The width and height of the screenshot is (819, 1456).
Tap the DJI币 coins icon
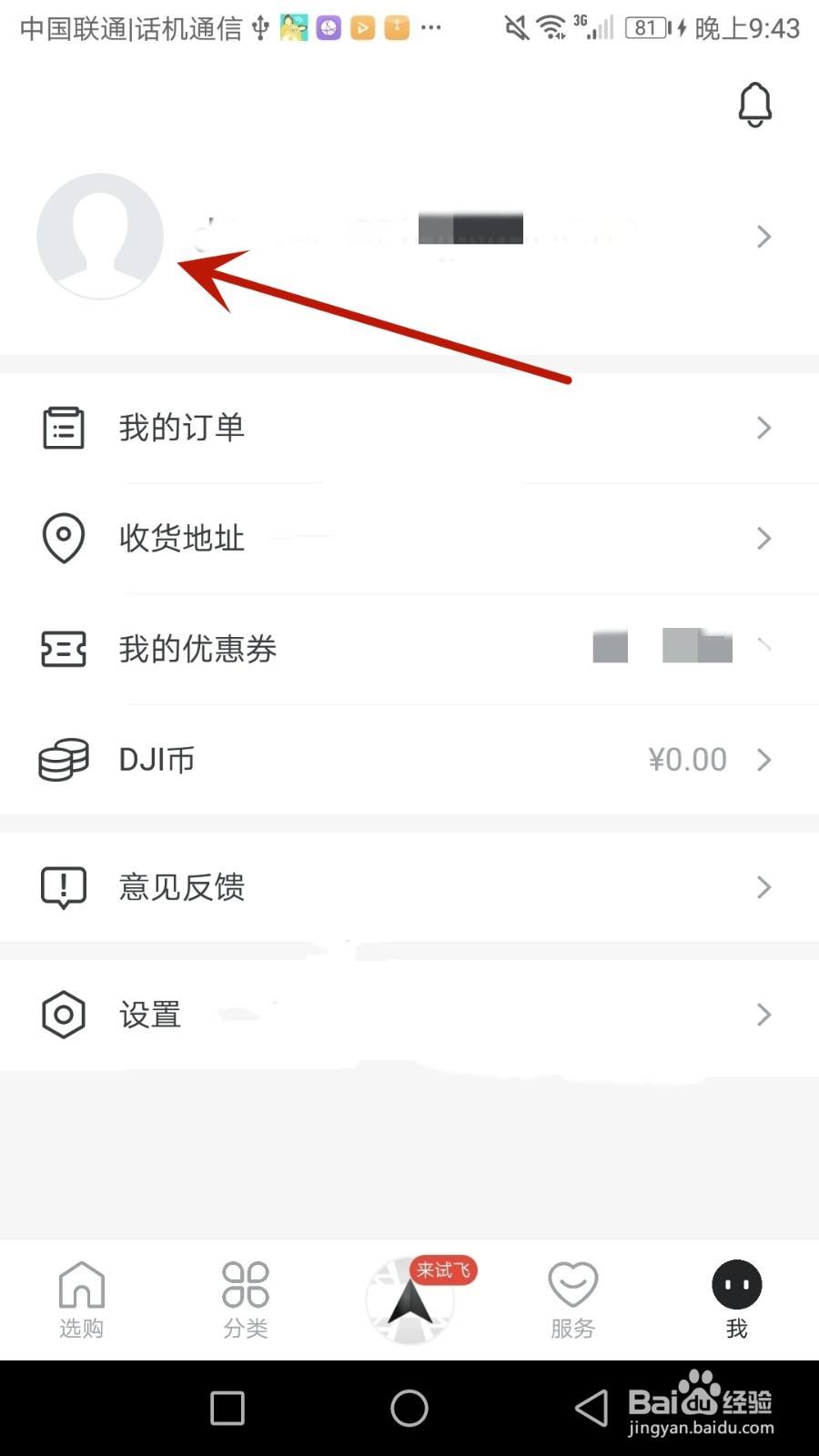click(63, 760)
